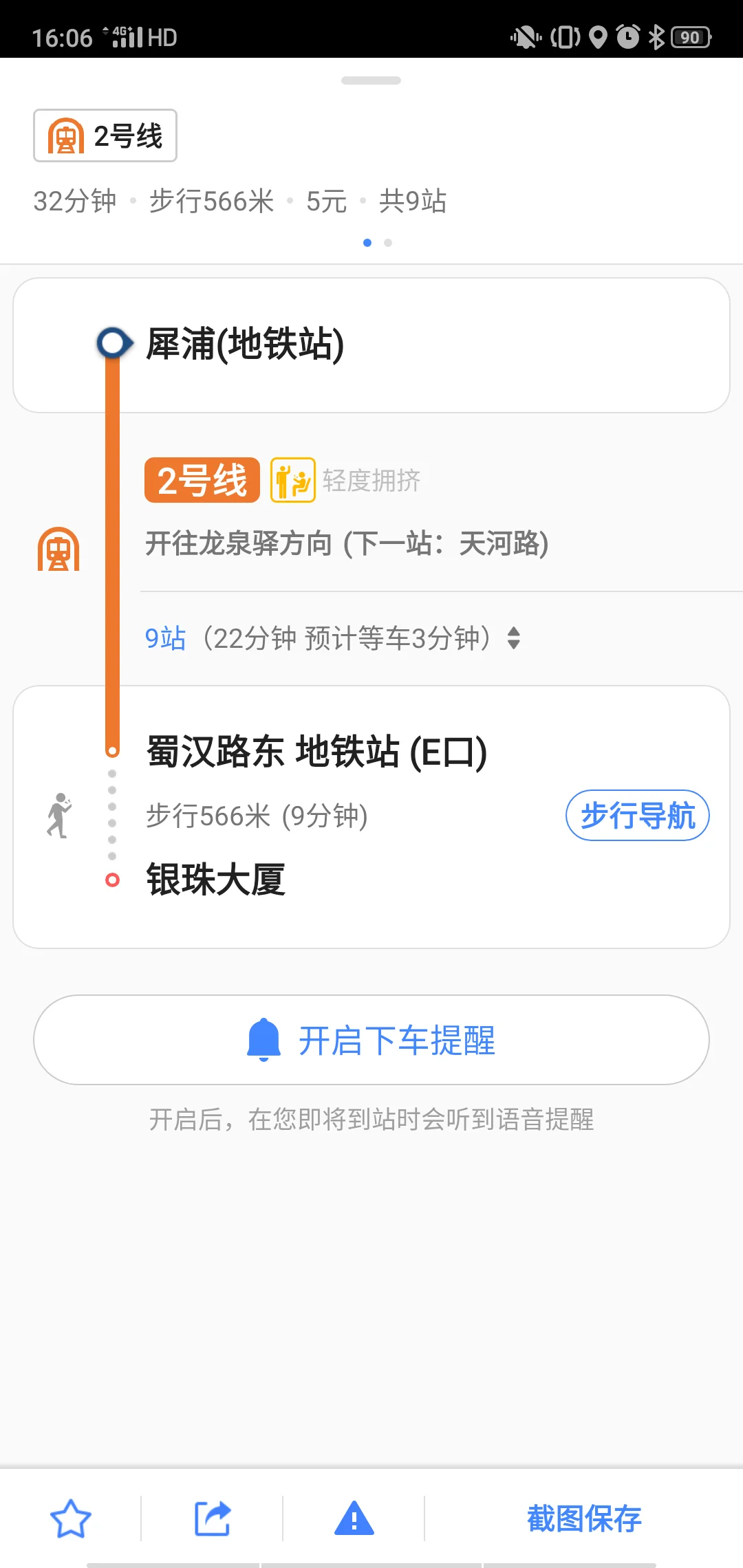Tap the 2号线 route tab at the top

[105, 135]
